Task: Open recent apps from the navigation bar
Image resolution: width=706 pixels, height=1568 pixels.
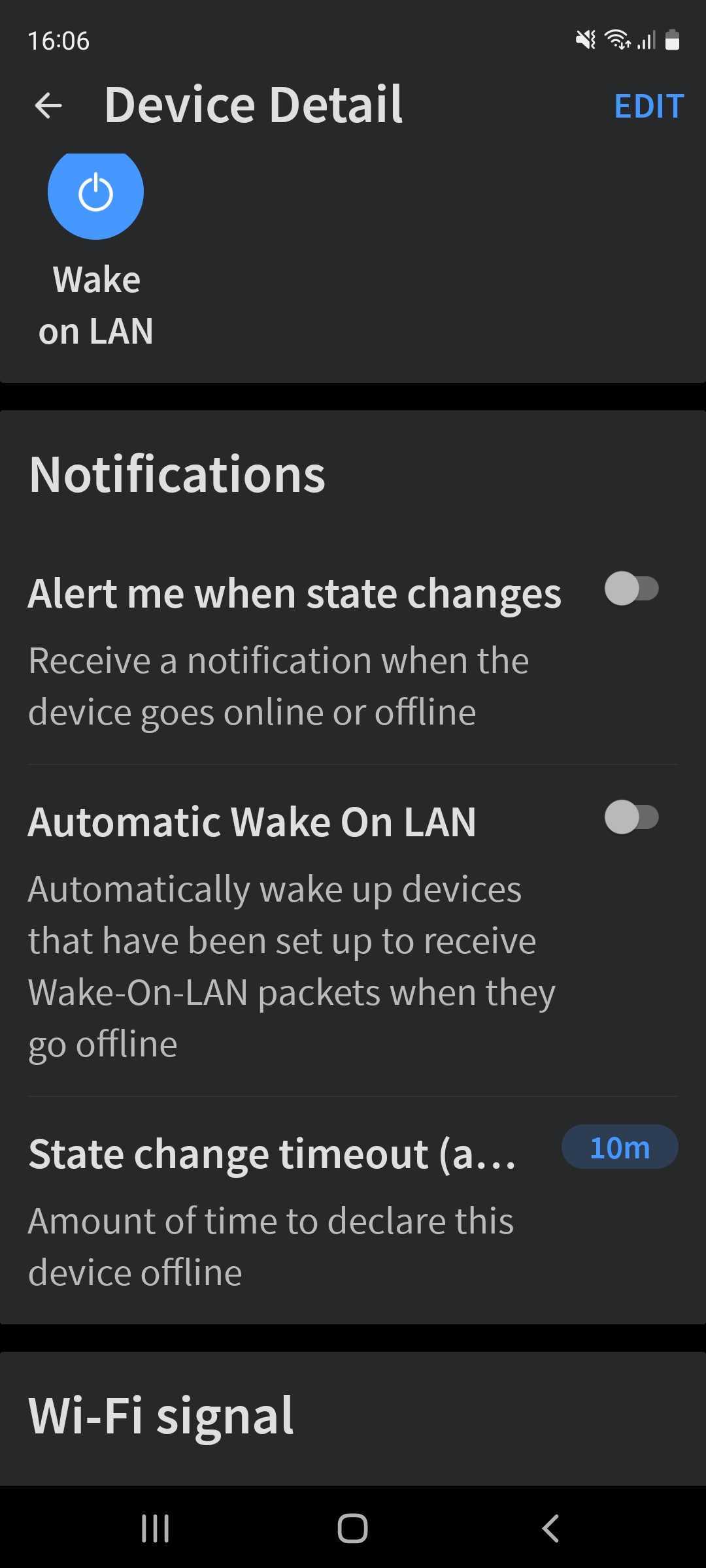Action: [x=156, y=1528]
